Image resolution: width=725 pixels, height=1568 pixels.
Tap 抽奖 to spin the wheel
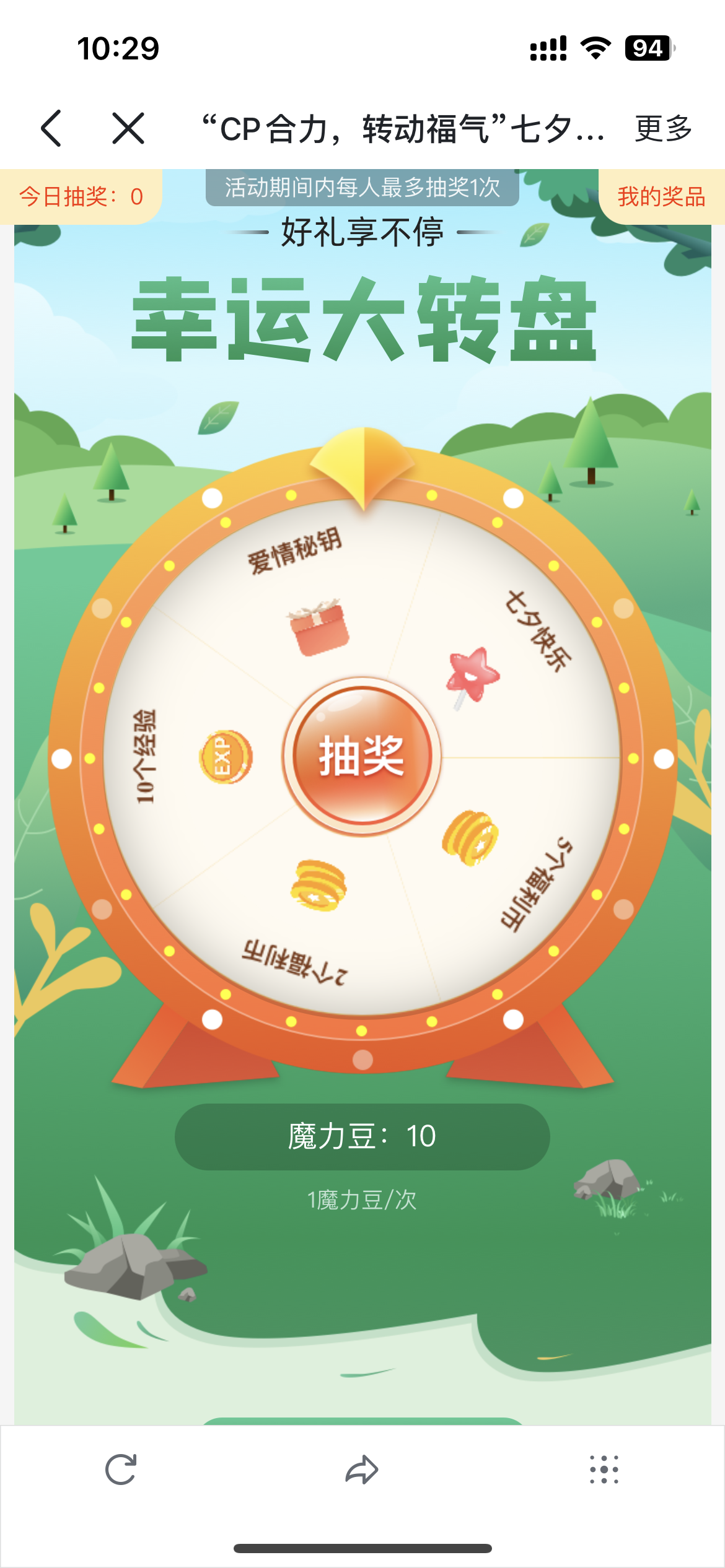(x=362, y=756)
